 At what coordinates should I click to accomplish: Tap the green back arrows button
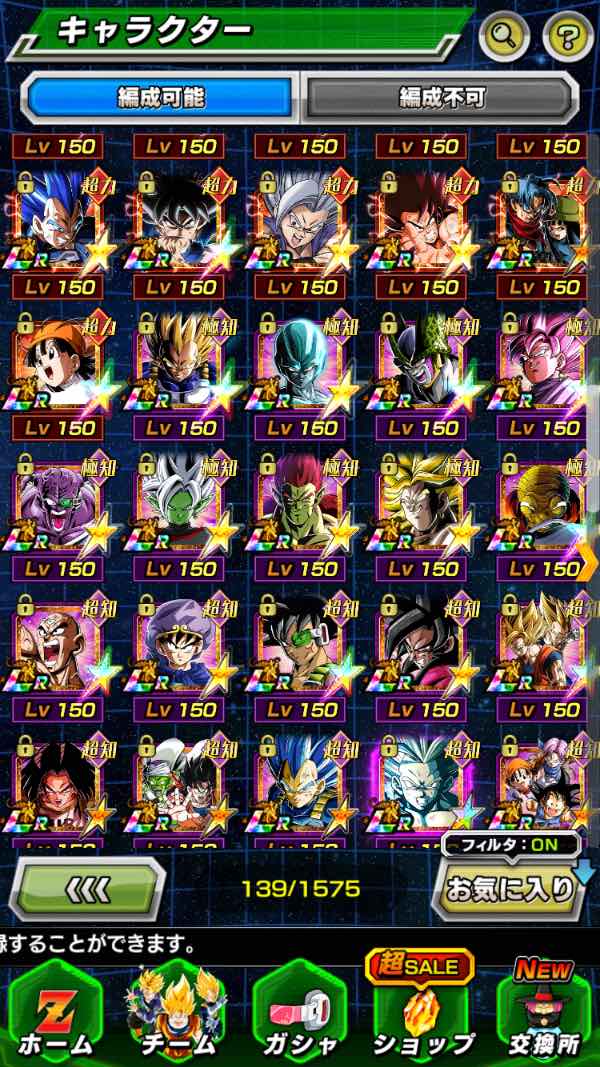[x=88, y=887]
